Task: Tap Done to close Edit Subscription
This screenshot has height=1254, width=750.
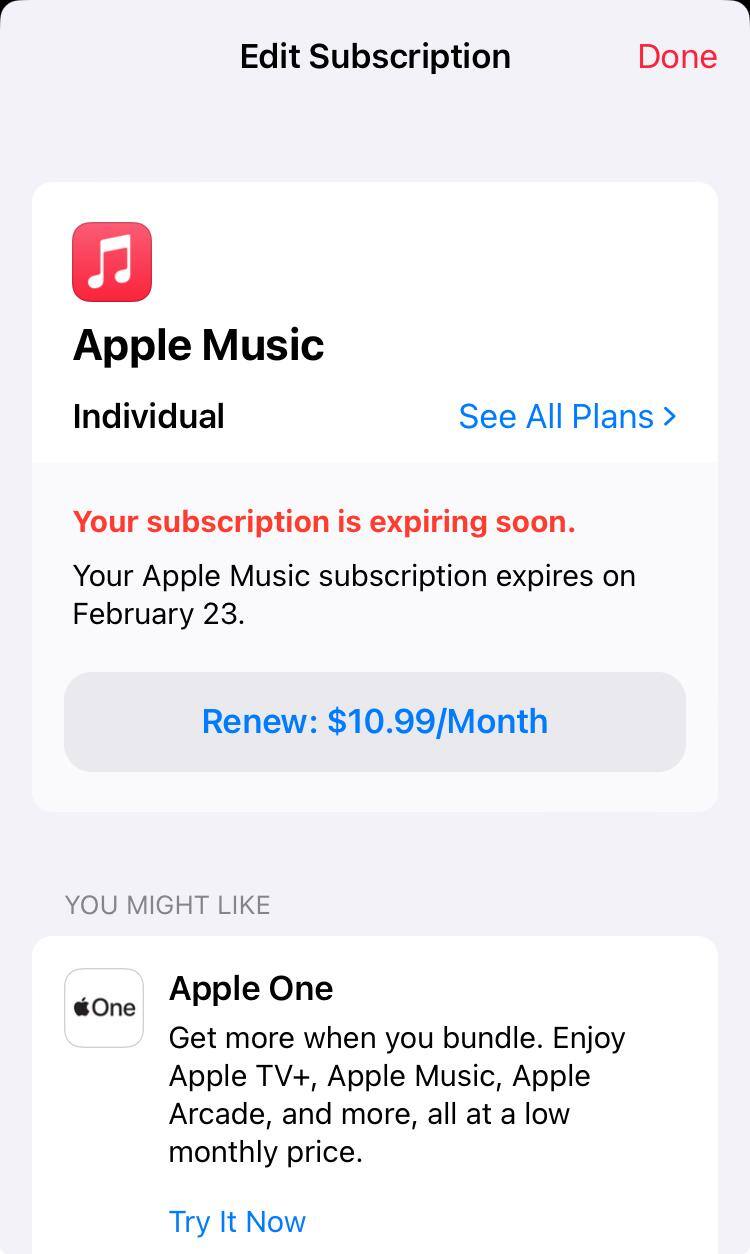Action: (x=677, y=57)
